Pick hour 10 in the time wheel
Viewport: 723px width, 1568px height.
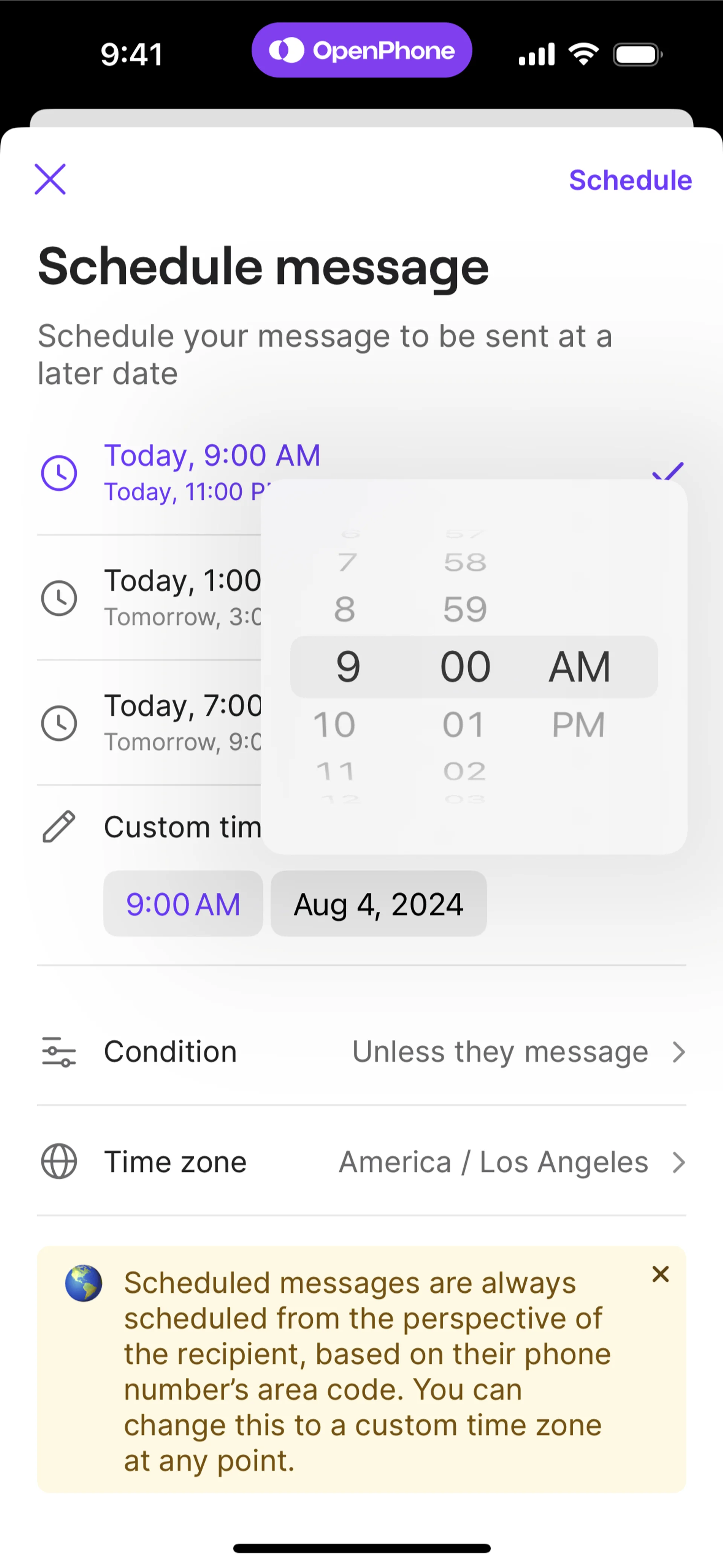click(335, 725)
